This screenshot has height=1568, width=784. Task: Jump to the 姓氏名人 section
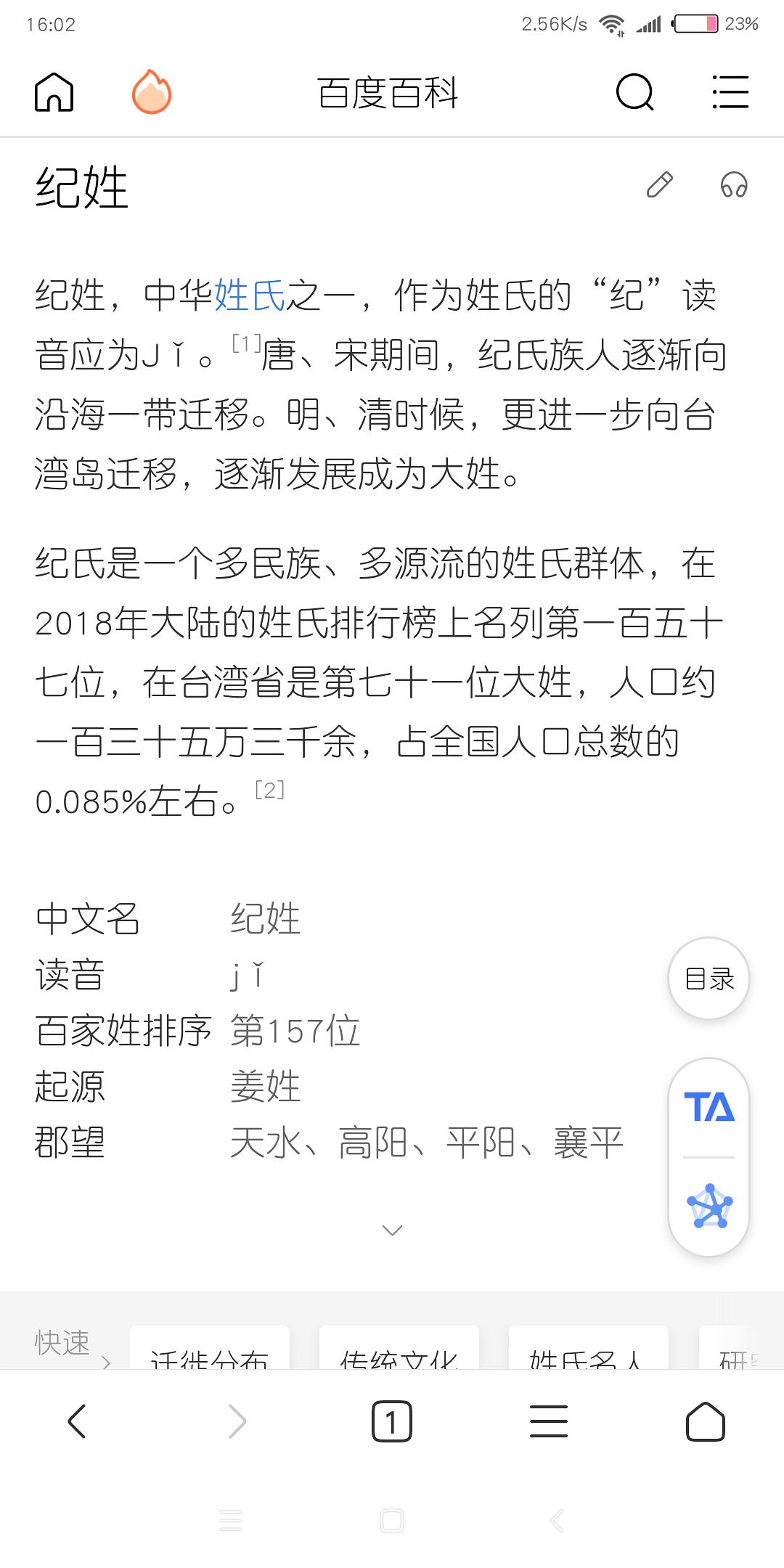[589, 1349]
